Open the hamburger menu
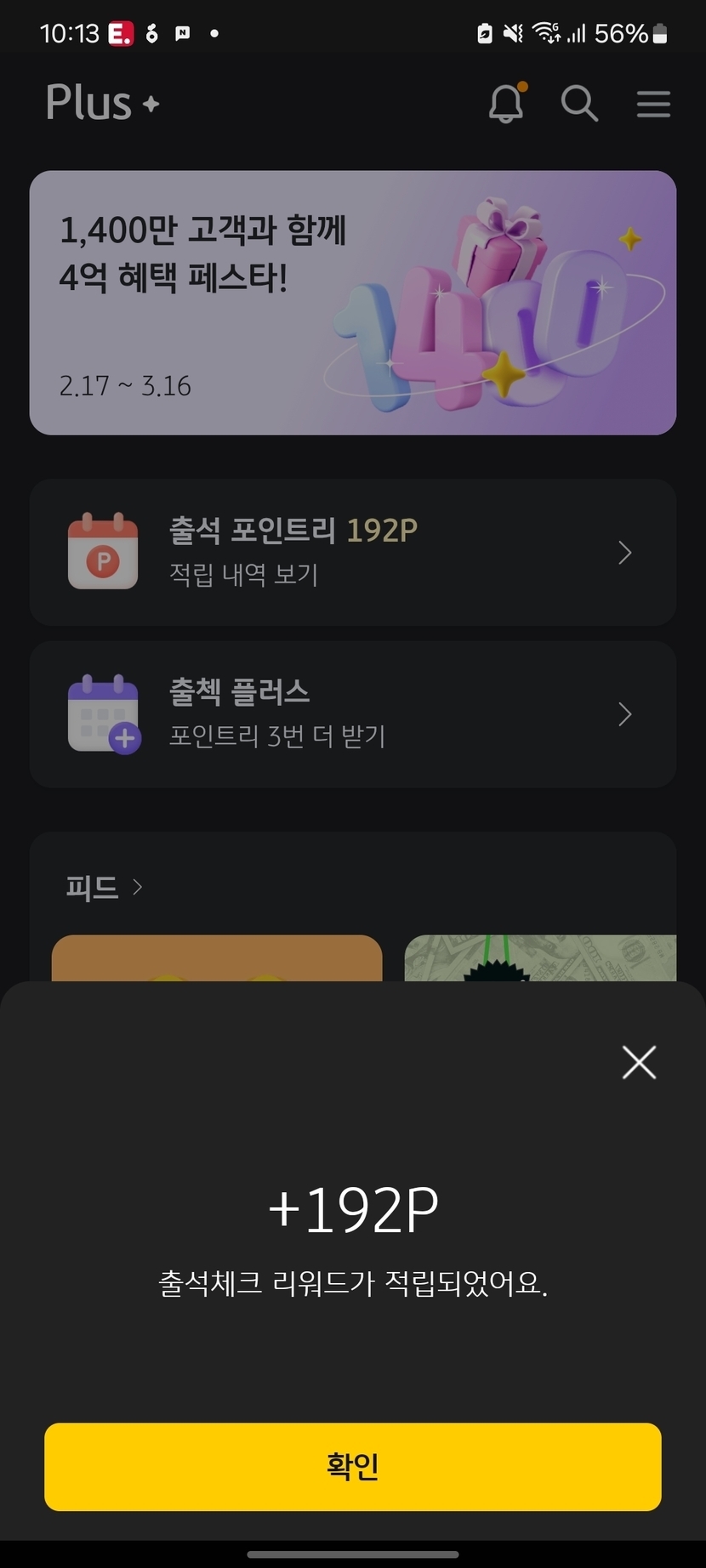 point(653,104)
